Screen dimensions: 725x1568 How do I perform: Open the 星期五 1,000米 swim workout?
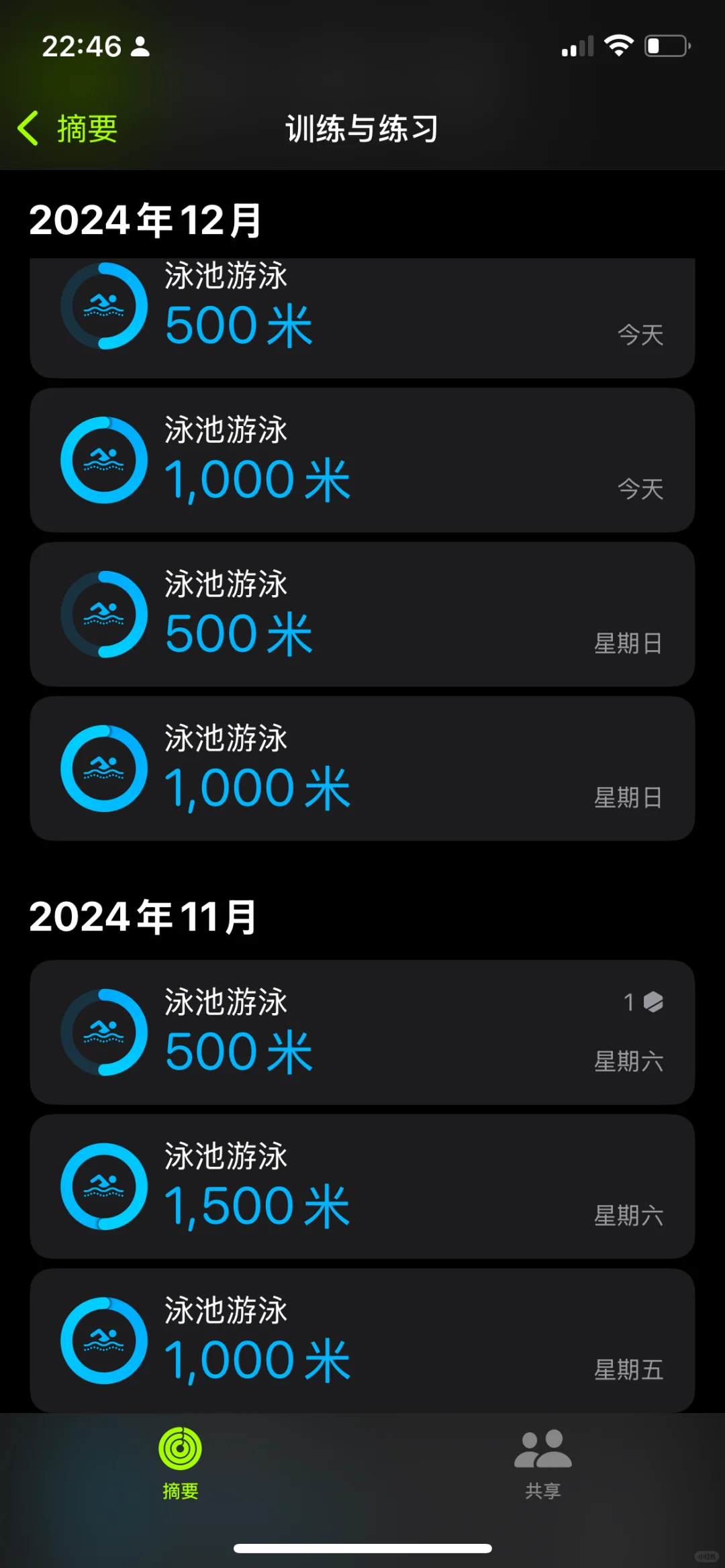[362, 1341]
